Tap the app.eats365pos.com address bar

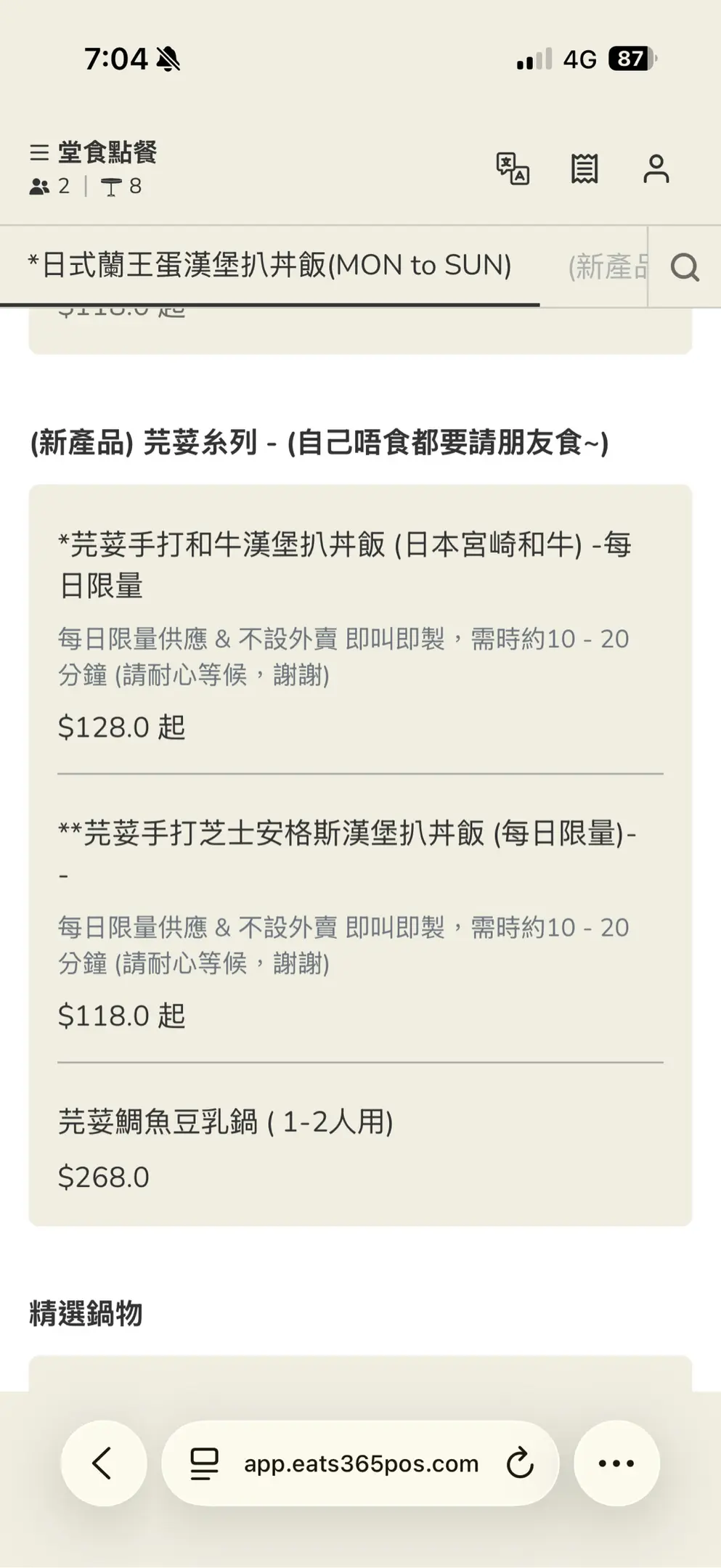pyautogui.click(x=361, y=1463)
